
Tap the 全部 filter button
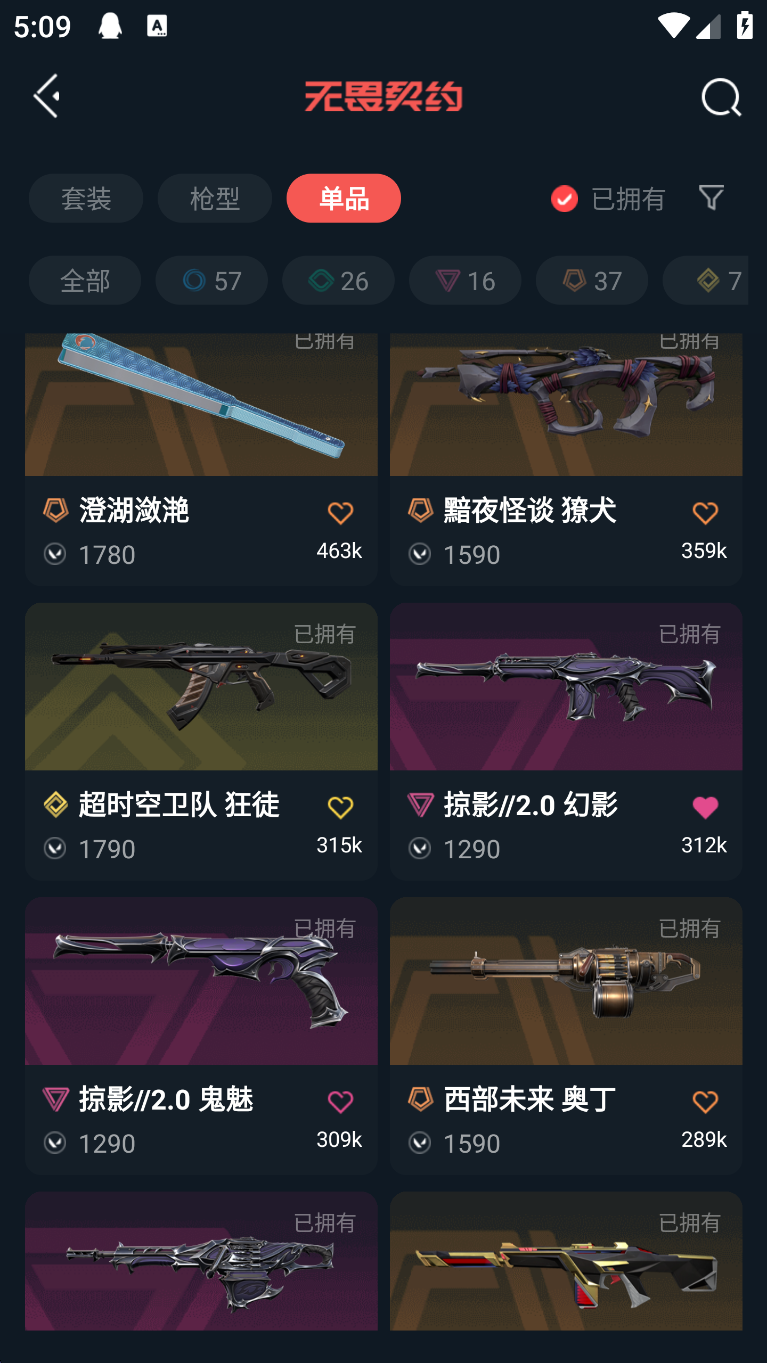point(84,280)
